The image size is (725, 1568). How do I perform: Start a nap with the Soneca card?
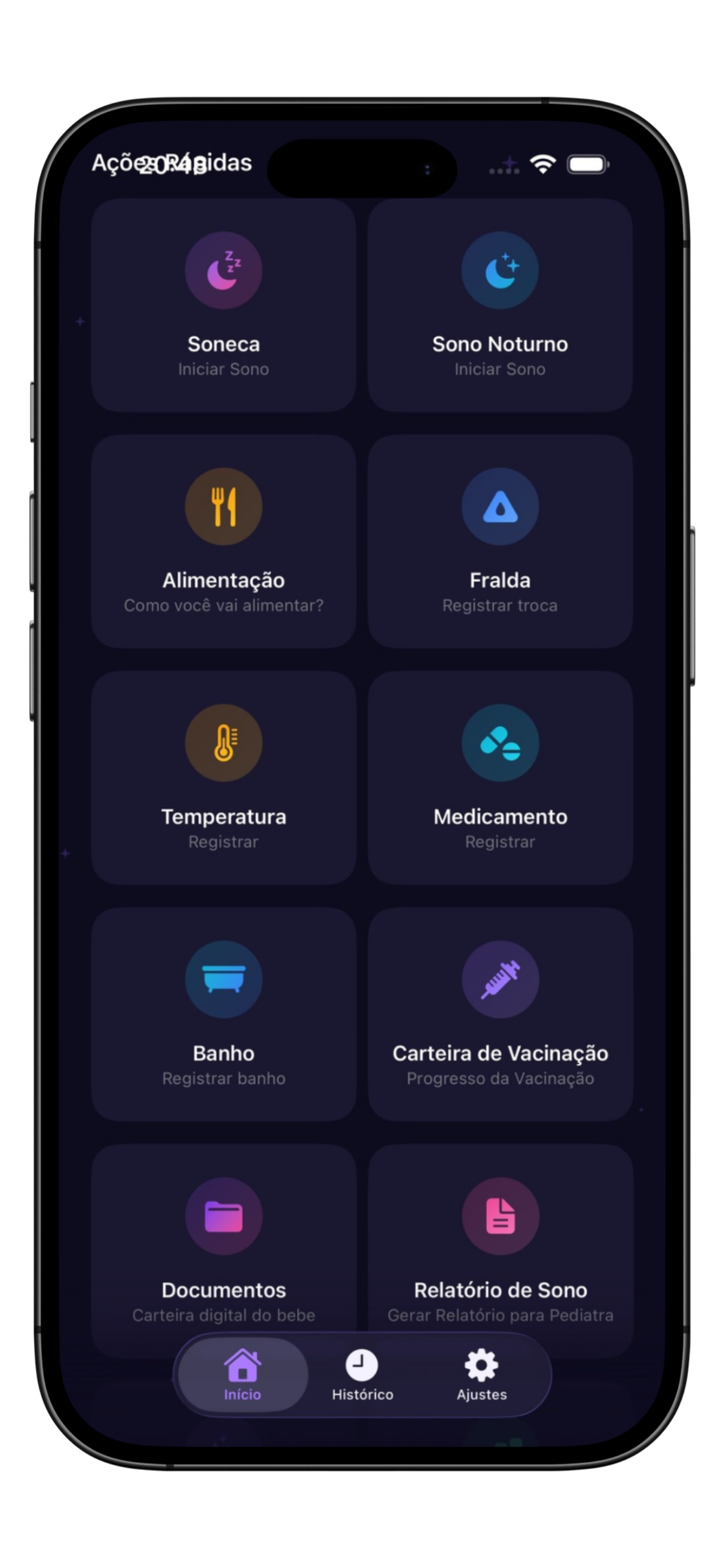[x=224, y=304]
